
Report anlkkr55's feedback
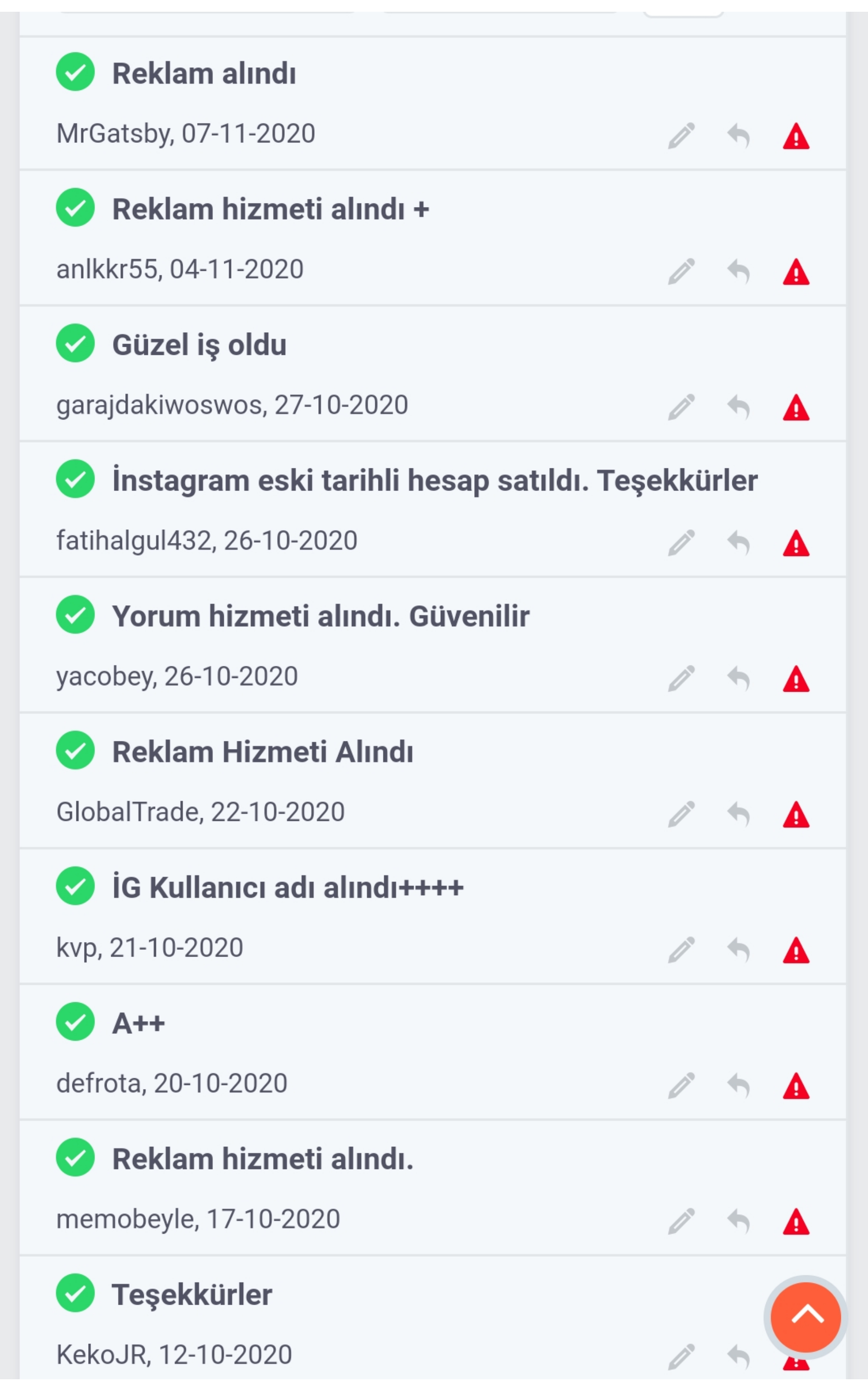point(796,272)
